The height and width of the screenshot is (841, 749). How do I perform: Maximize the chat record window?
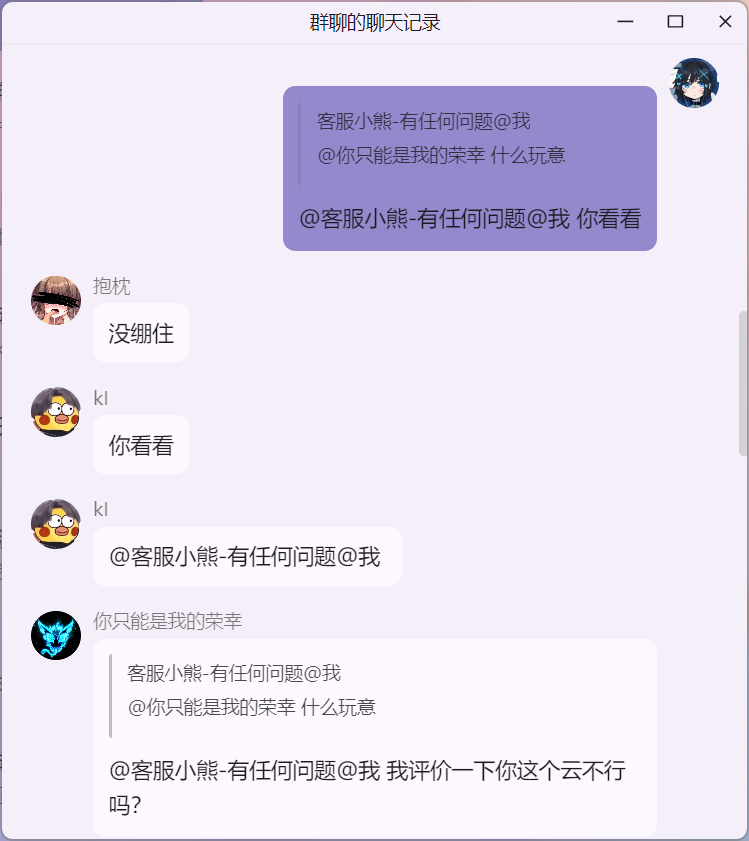675,21
